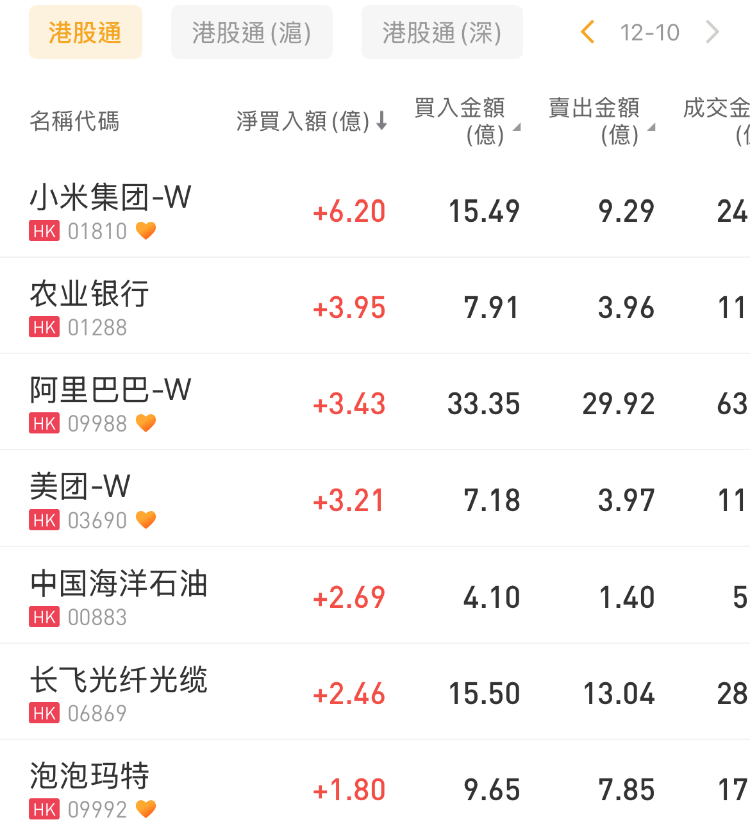
Task: Go to the next date arrow
Action: pos(712,32)
